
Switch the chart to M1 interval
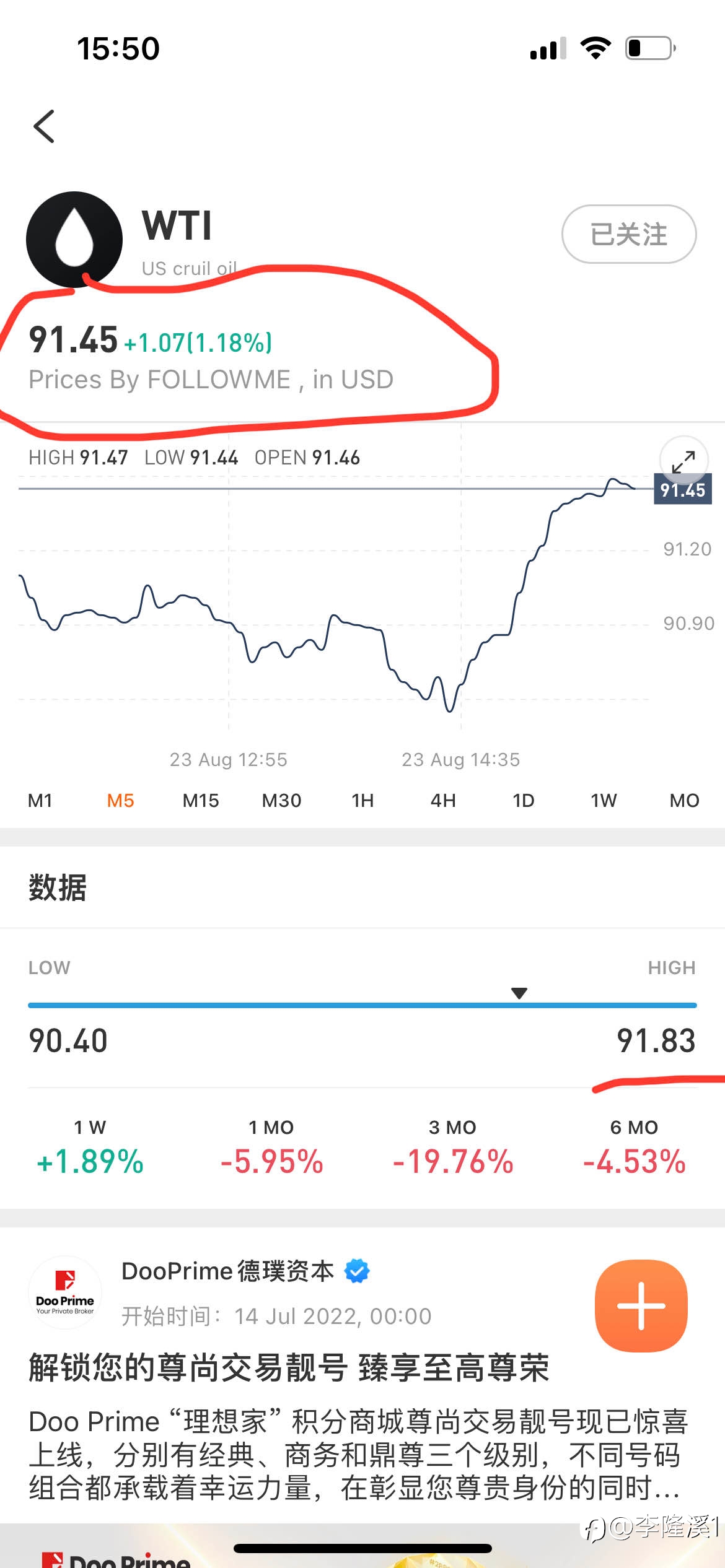tap(40, 800)
